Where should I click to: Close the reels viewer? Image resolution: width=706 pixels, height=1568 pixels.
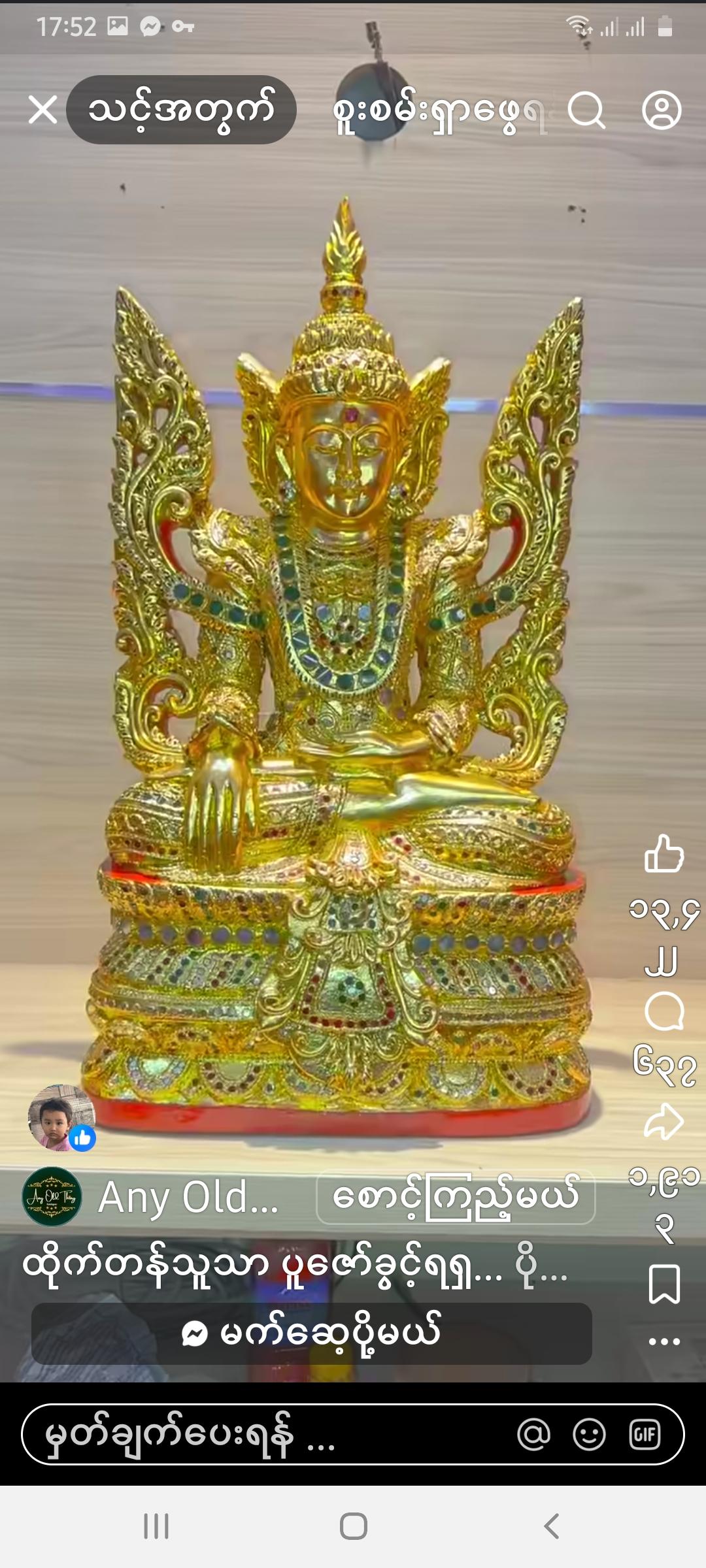pos(43,110)
